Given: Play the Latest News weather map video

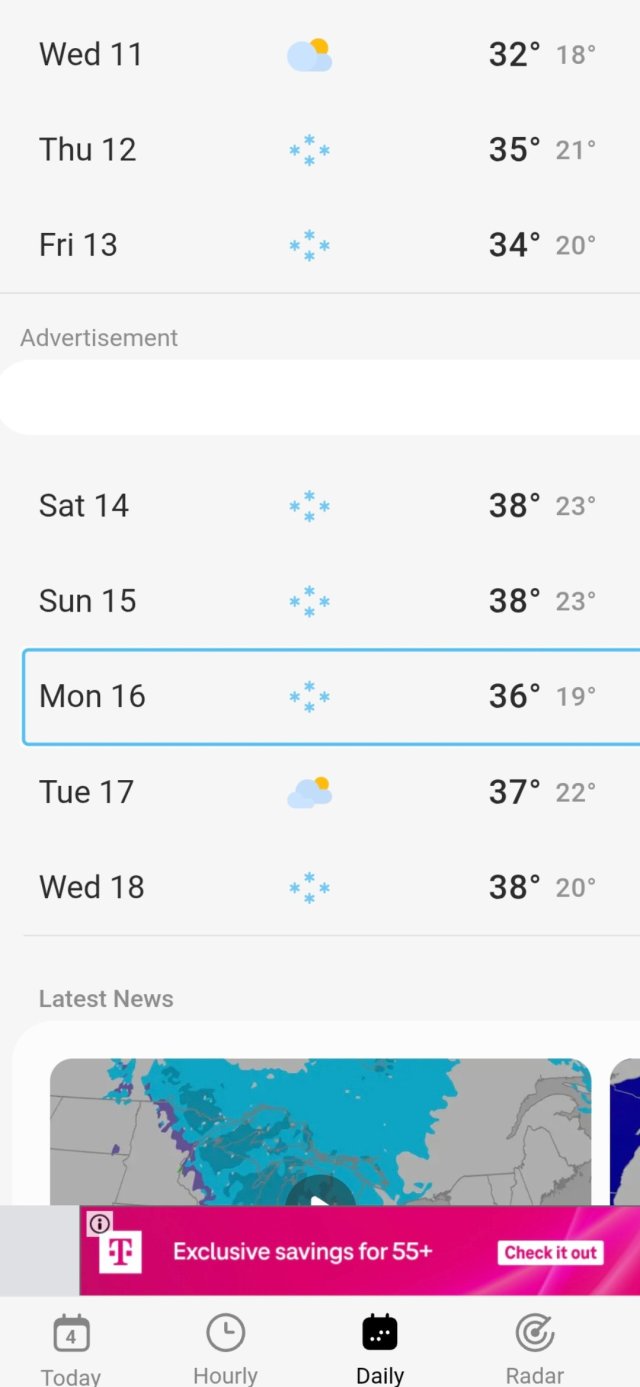Looking at the screenshot, I should [320, 1193].
